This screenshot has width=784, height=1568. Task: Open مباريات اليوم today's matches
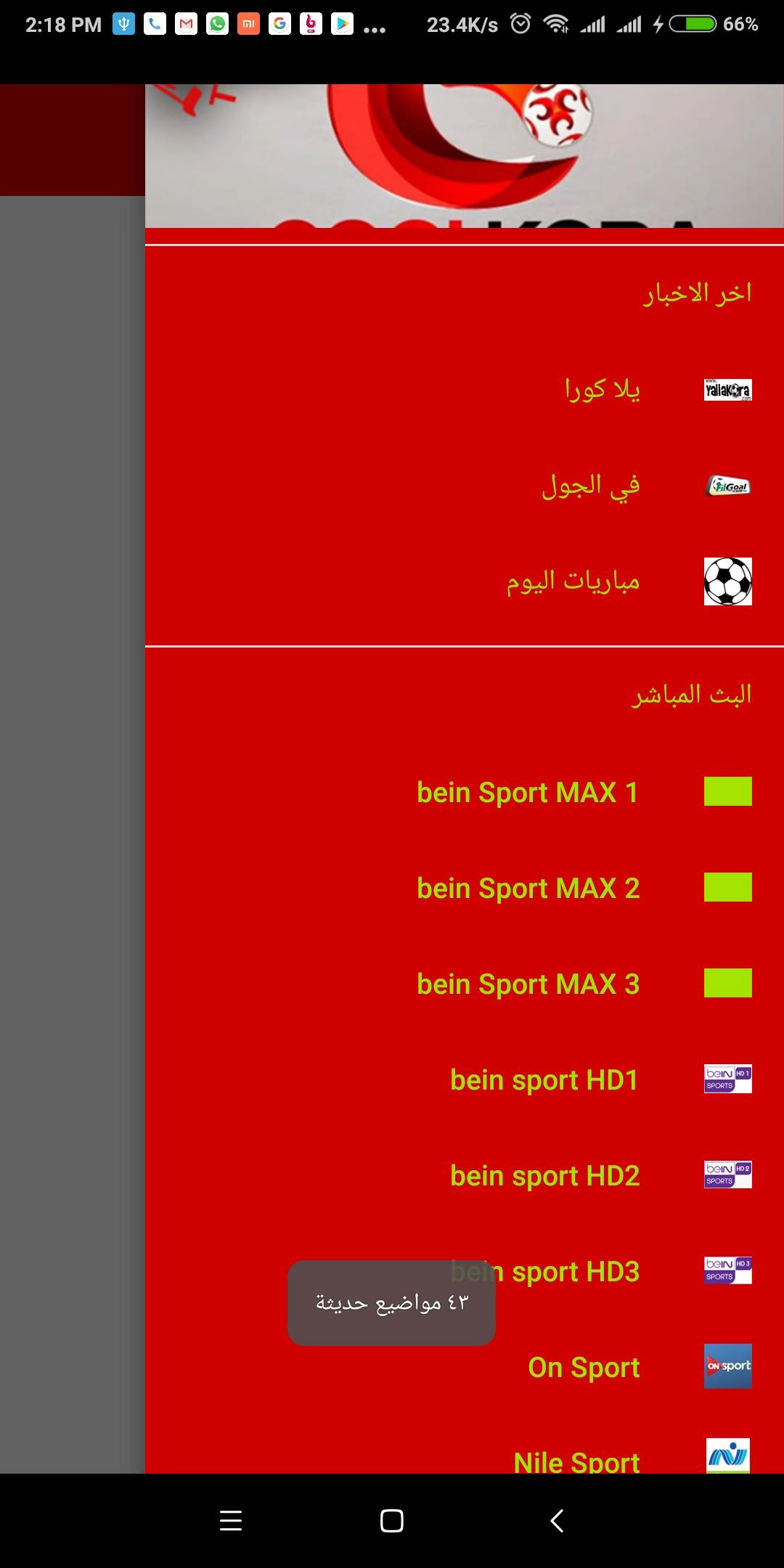click(573, 581)
